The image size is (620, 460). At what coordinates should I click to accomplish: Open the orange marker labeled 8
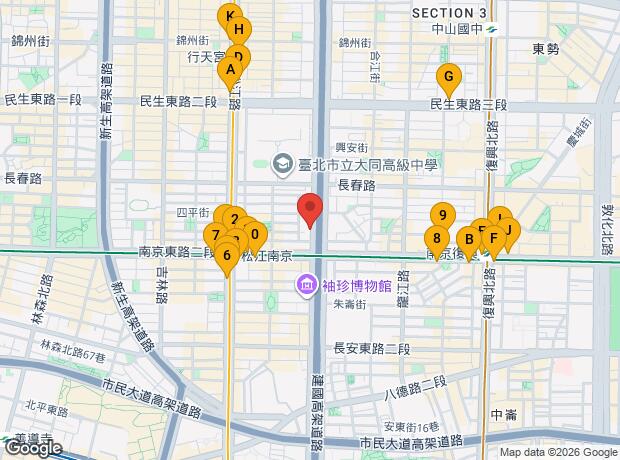click(437, 238)
